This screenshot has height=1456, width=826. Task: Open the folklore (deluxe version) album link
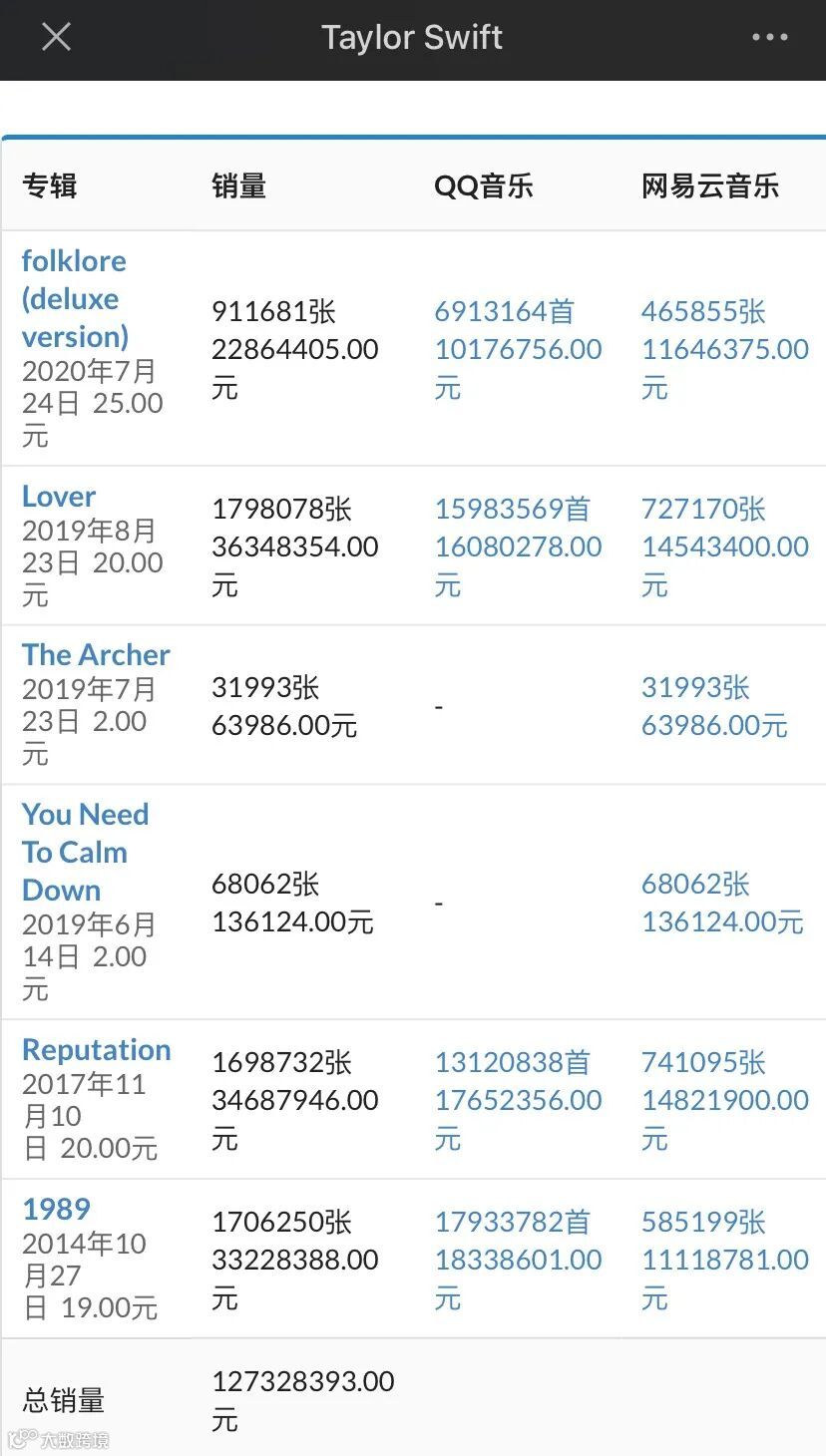pyautogui.click(x=75, y=298)
